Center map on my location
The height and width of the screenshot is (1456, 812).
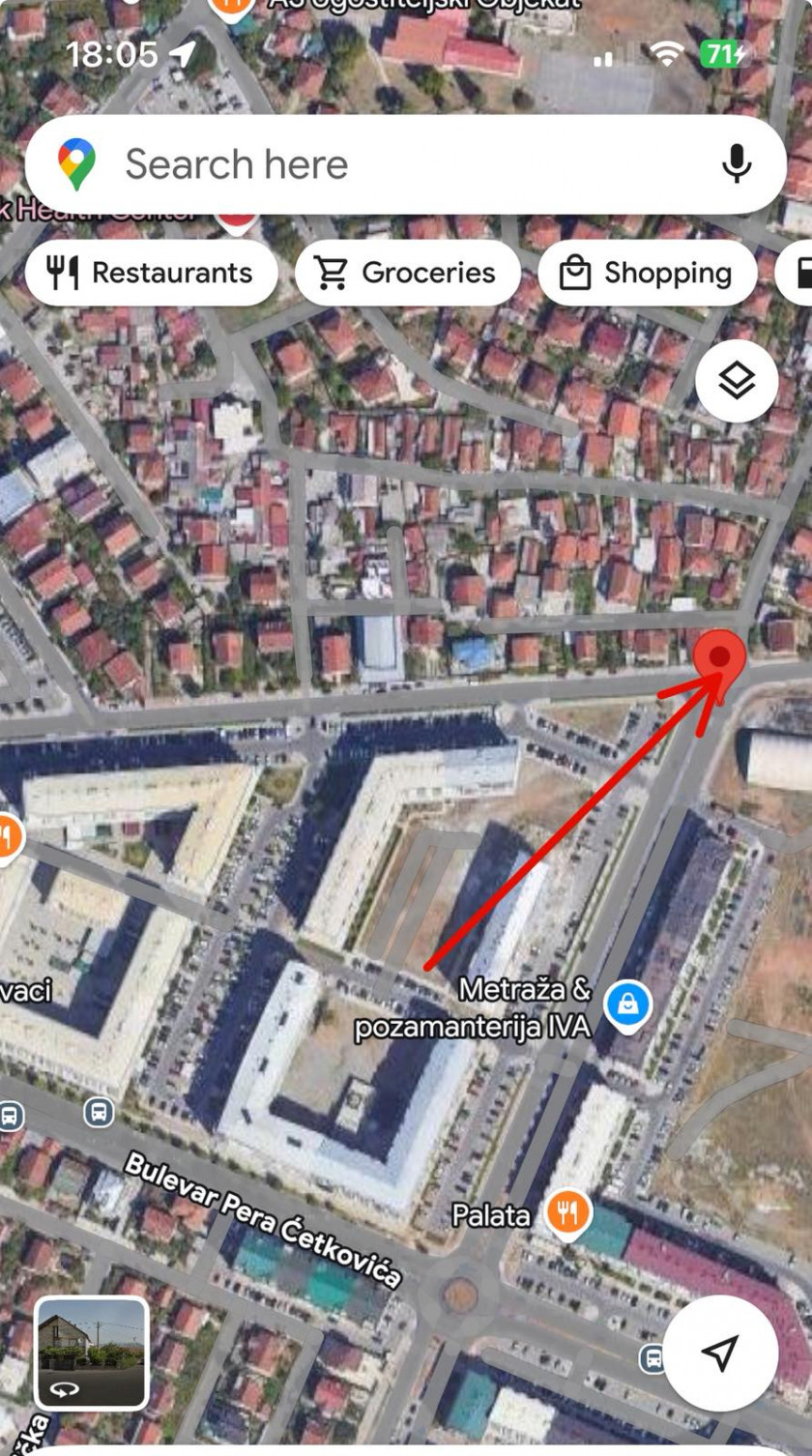pos(720,1353)
